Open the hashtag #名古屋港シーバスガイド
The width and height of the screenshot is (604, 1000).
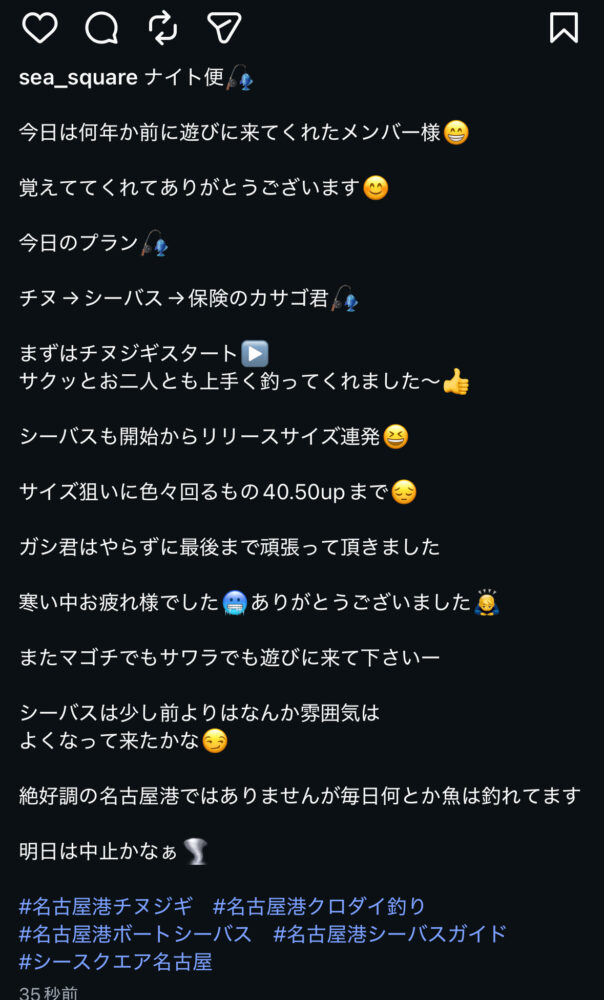tap(389, 935)
